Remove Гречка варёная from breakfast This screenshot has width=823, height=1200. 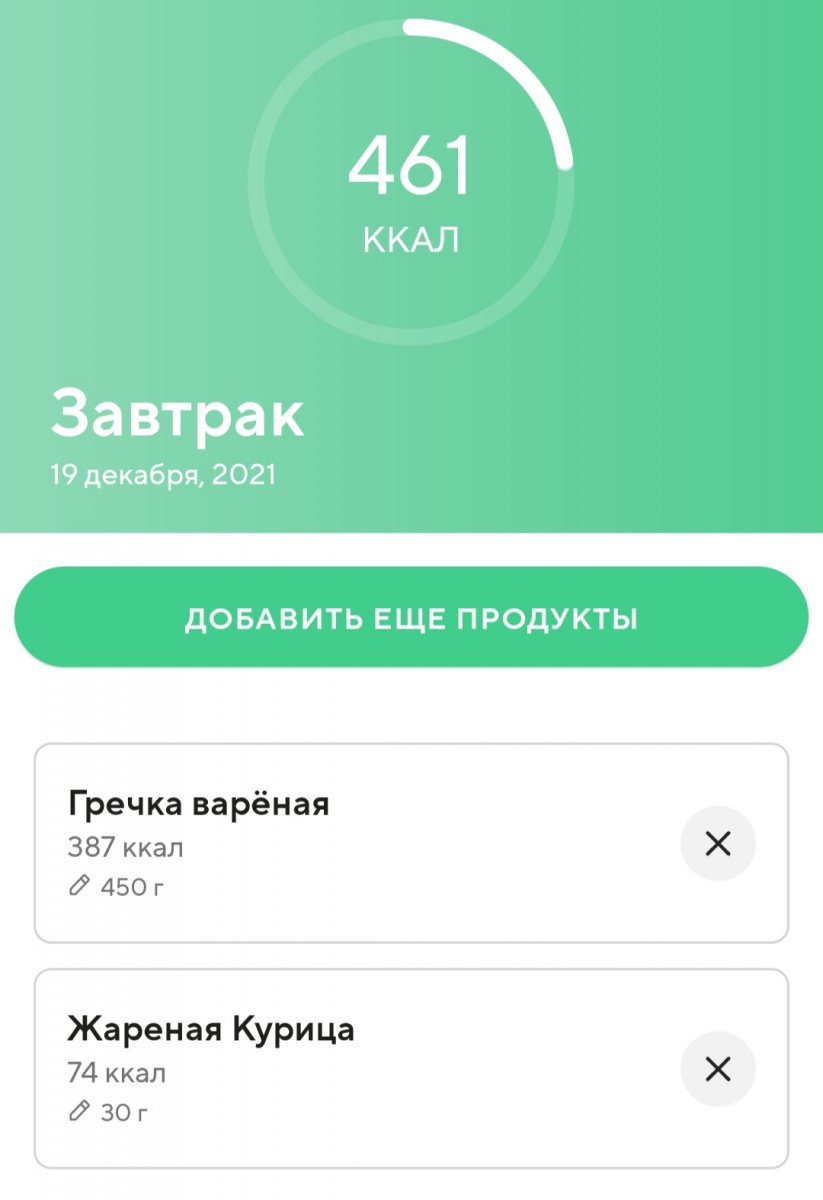point(717,844)
